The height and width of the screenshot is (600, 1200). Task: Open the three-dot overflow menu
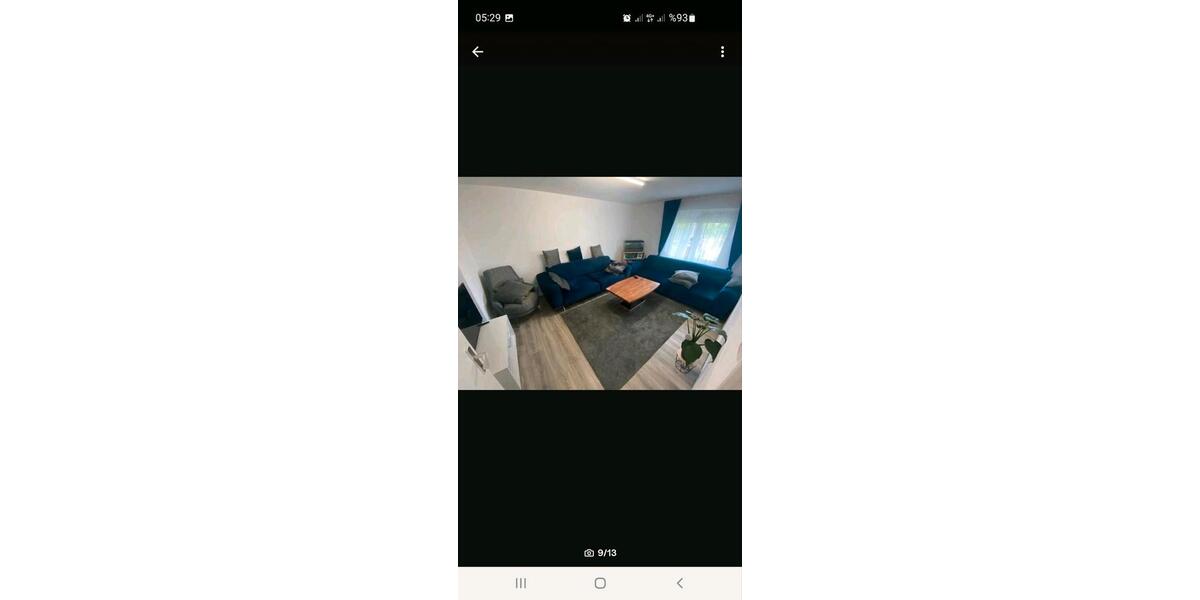[x=722, y=52]
